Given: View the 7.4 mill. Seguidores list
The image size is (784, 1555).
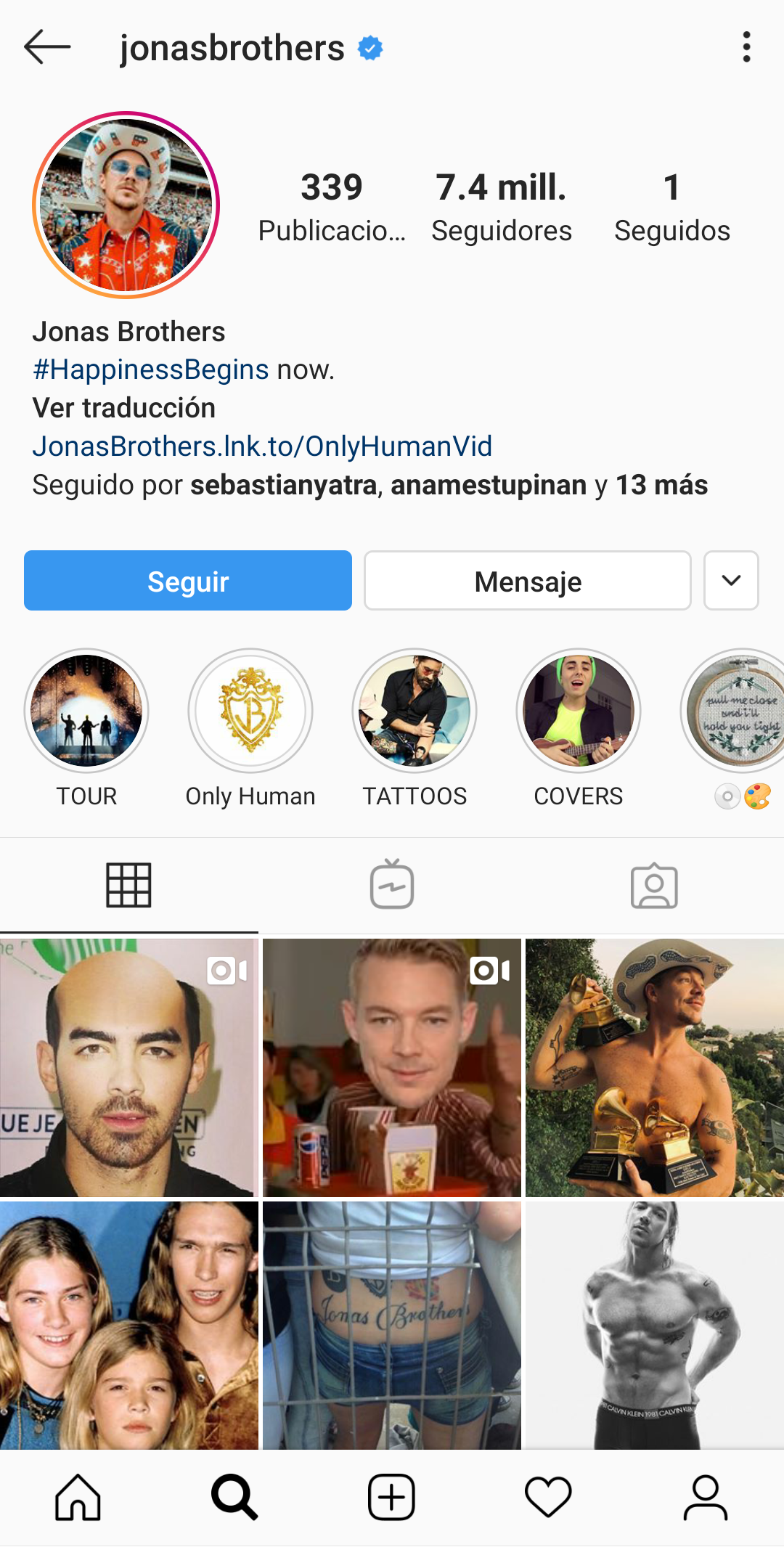Looking at the screenshot, I should [x=501, y=205].
